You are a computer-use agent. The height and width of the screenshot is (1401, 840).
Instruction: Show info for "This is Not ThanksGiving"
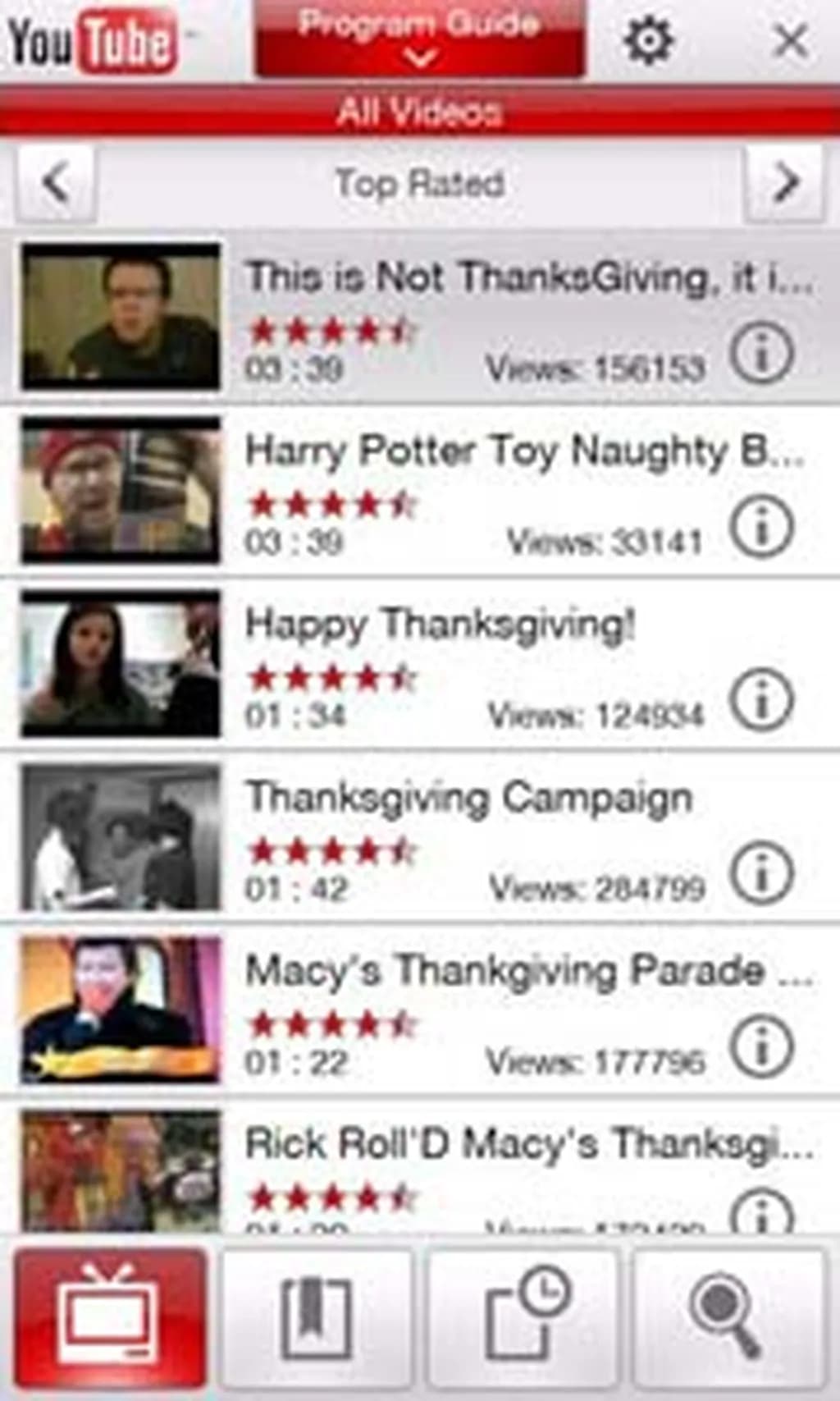tap(761, 354)
